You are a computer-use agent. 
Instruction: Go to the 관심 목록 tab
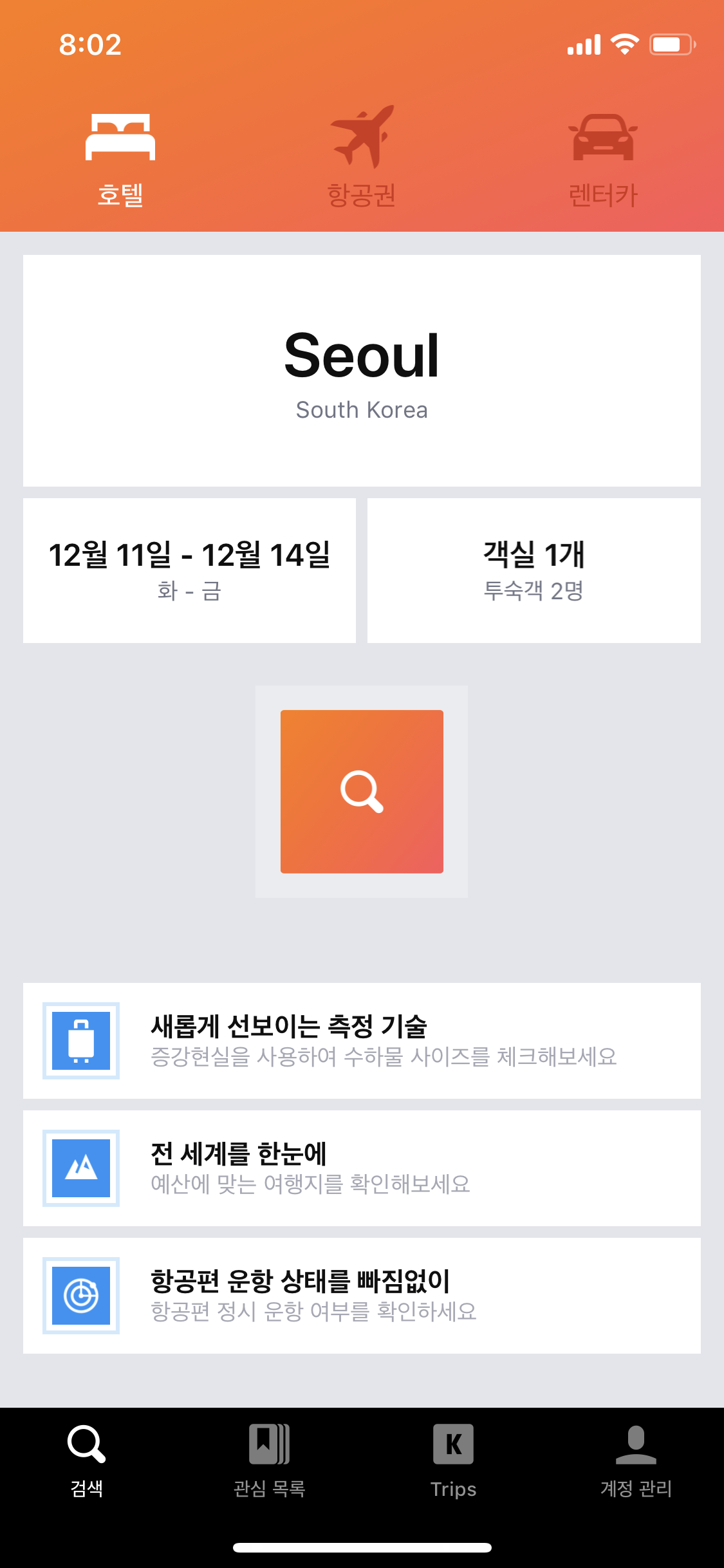[x=270, y=1461]
